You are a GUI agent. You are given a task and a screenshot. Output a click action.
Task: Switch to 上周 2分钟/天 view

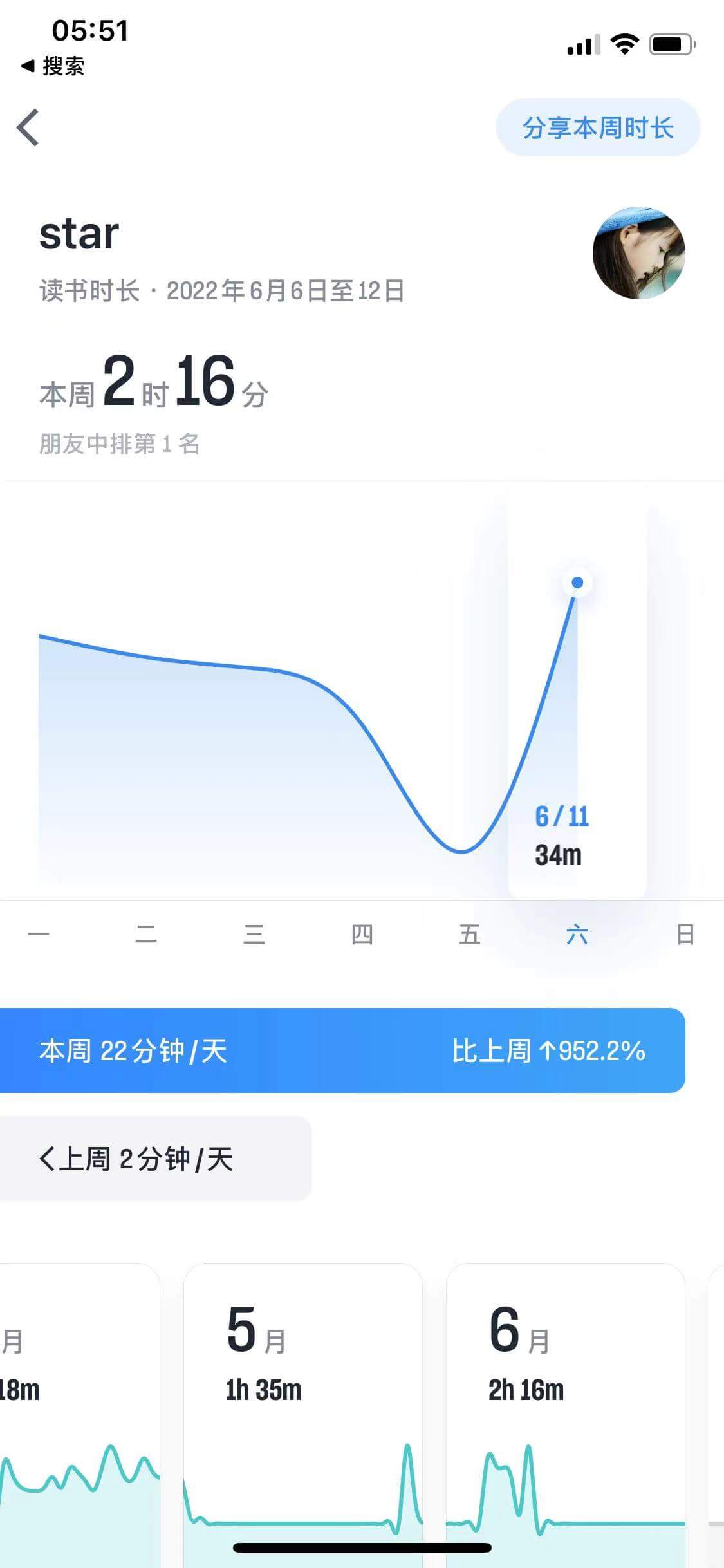click(x=136, y=1159)
